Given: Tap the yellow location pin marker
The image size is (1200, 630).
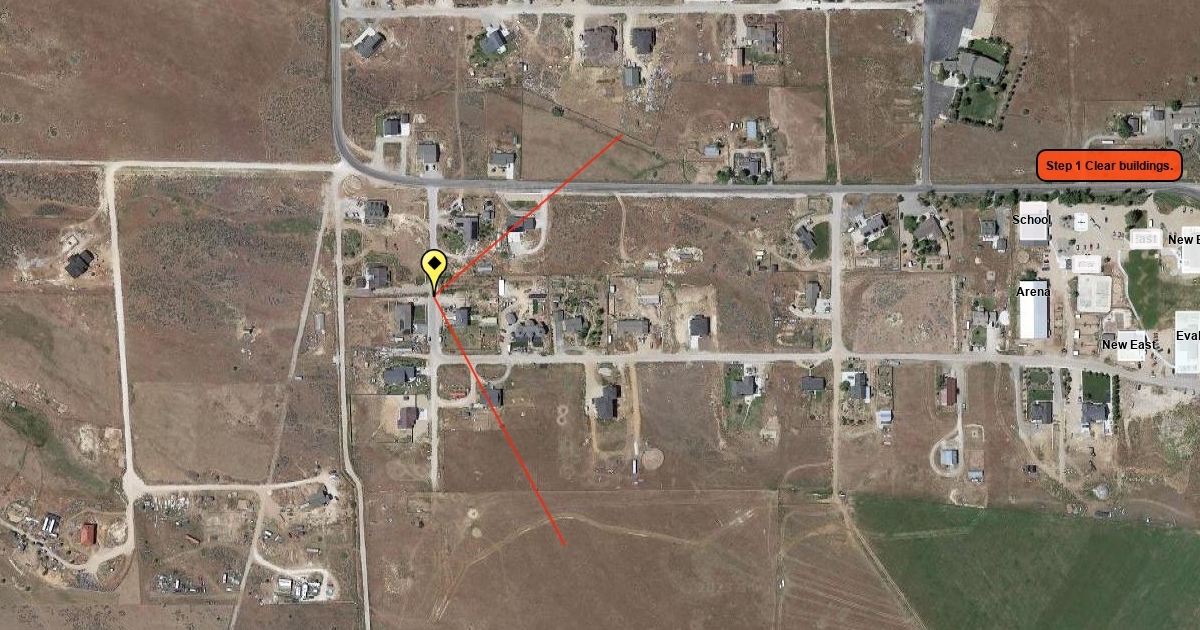Looking at the screenshot, I should click(x=433, y=268).
